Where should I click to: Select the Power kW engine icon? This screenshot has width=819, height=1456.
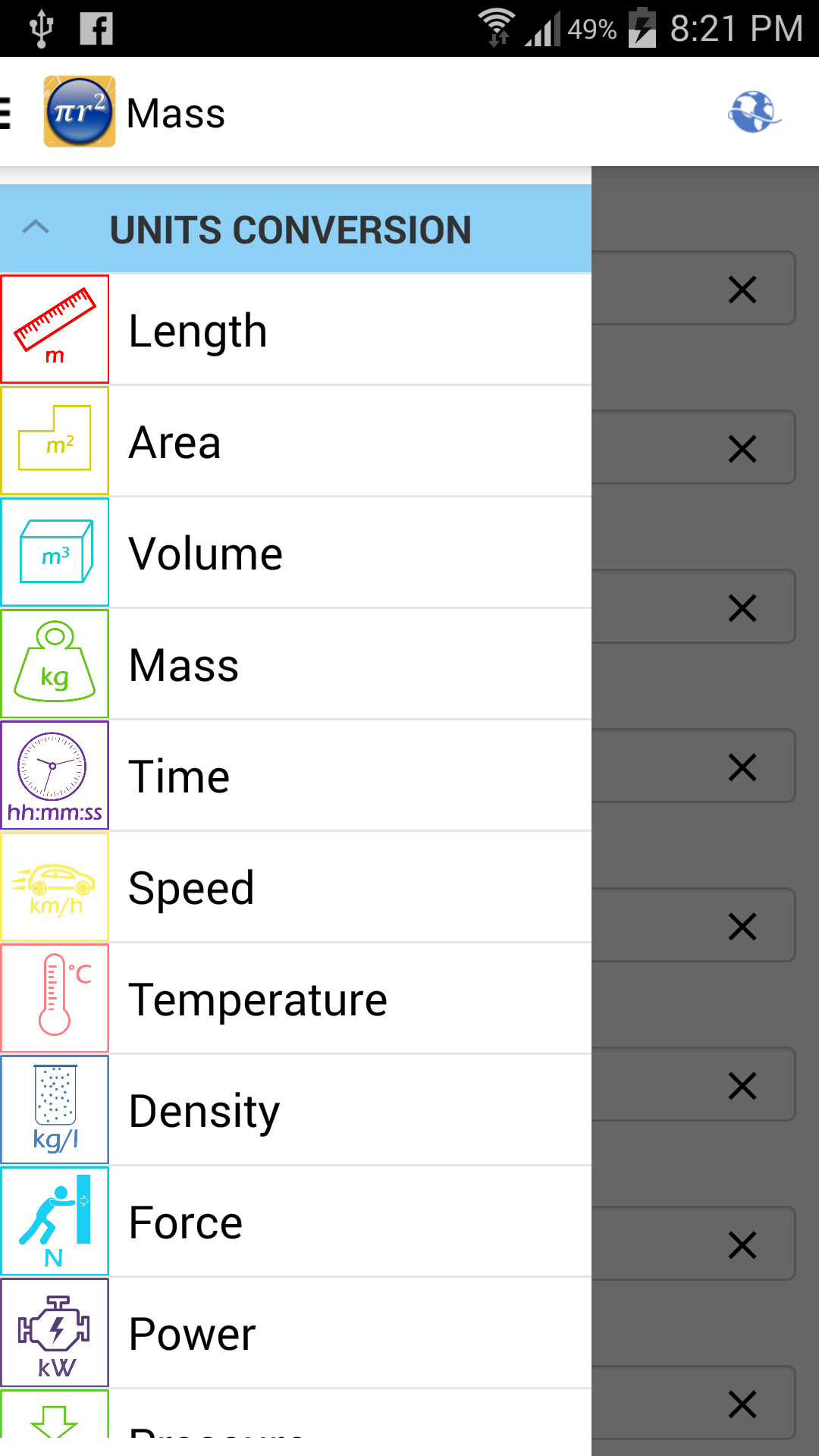[x=55, y=1332]
